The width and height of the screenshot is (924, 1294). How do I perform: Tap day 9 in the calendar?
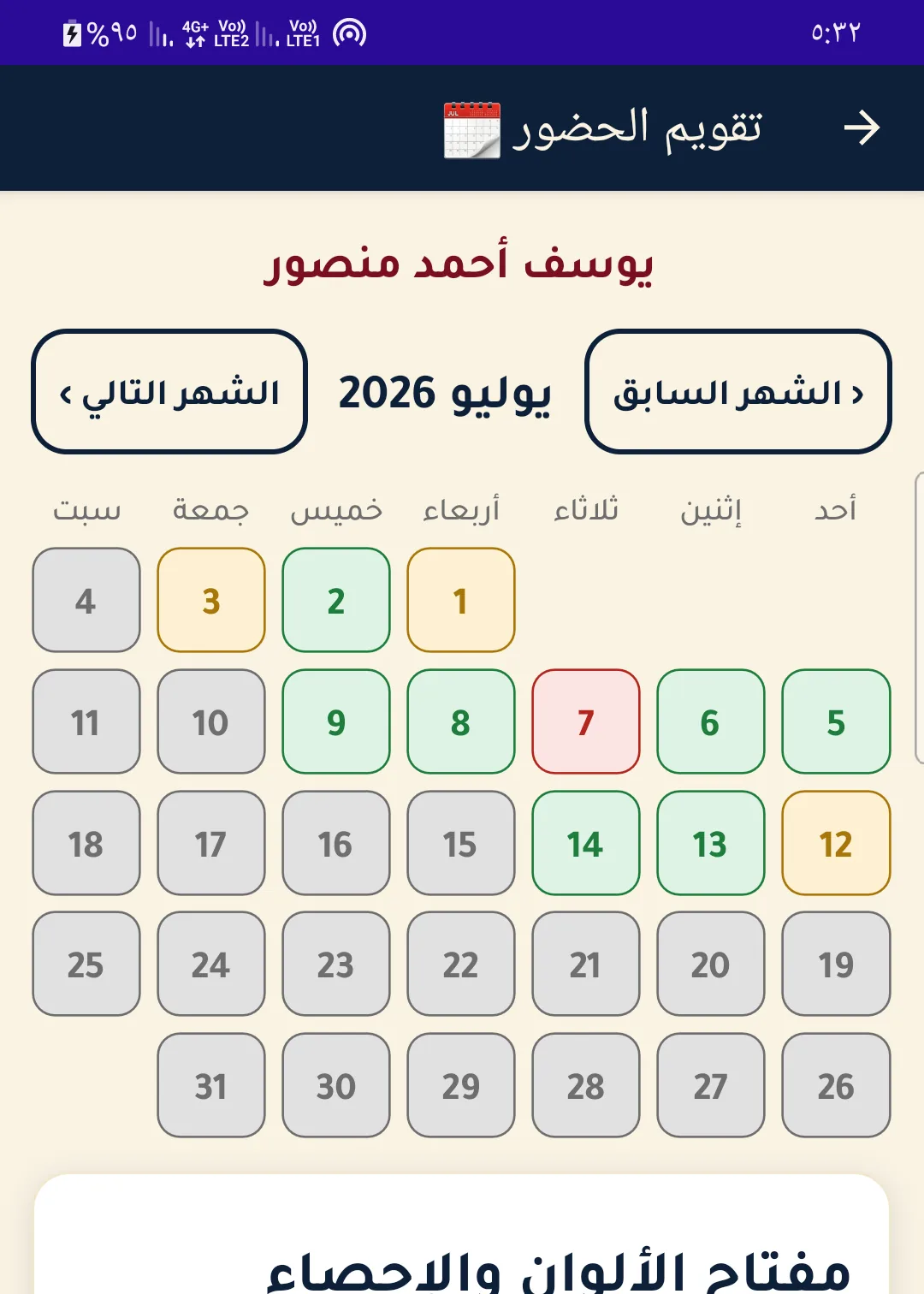(x=336, y=721)
